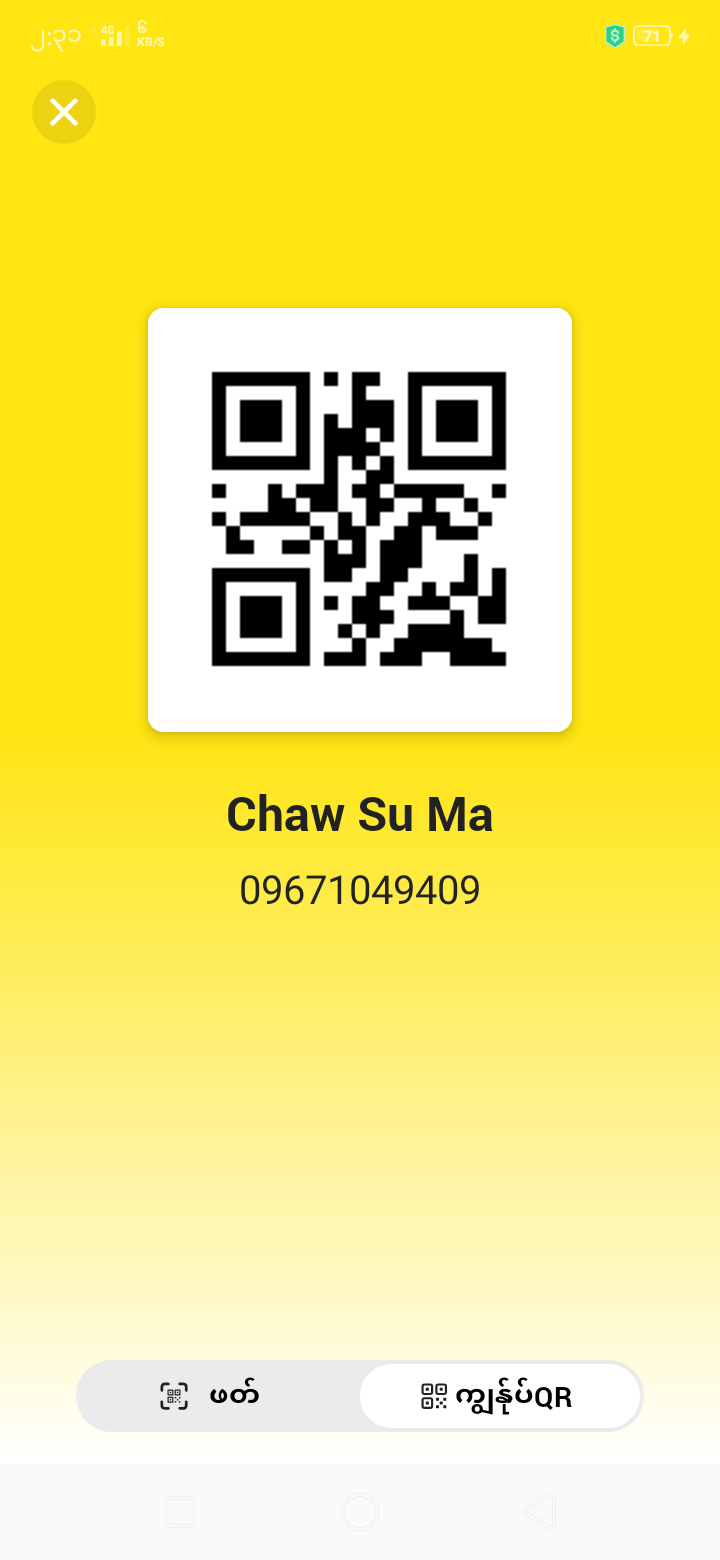Select the ကျွန်ုပ်QR tab
The image size is (720, 1560).
tap(500, 1396)
